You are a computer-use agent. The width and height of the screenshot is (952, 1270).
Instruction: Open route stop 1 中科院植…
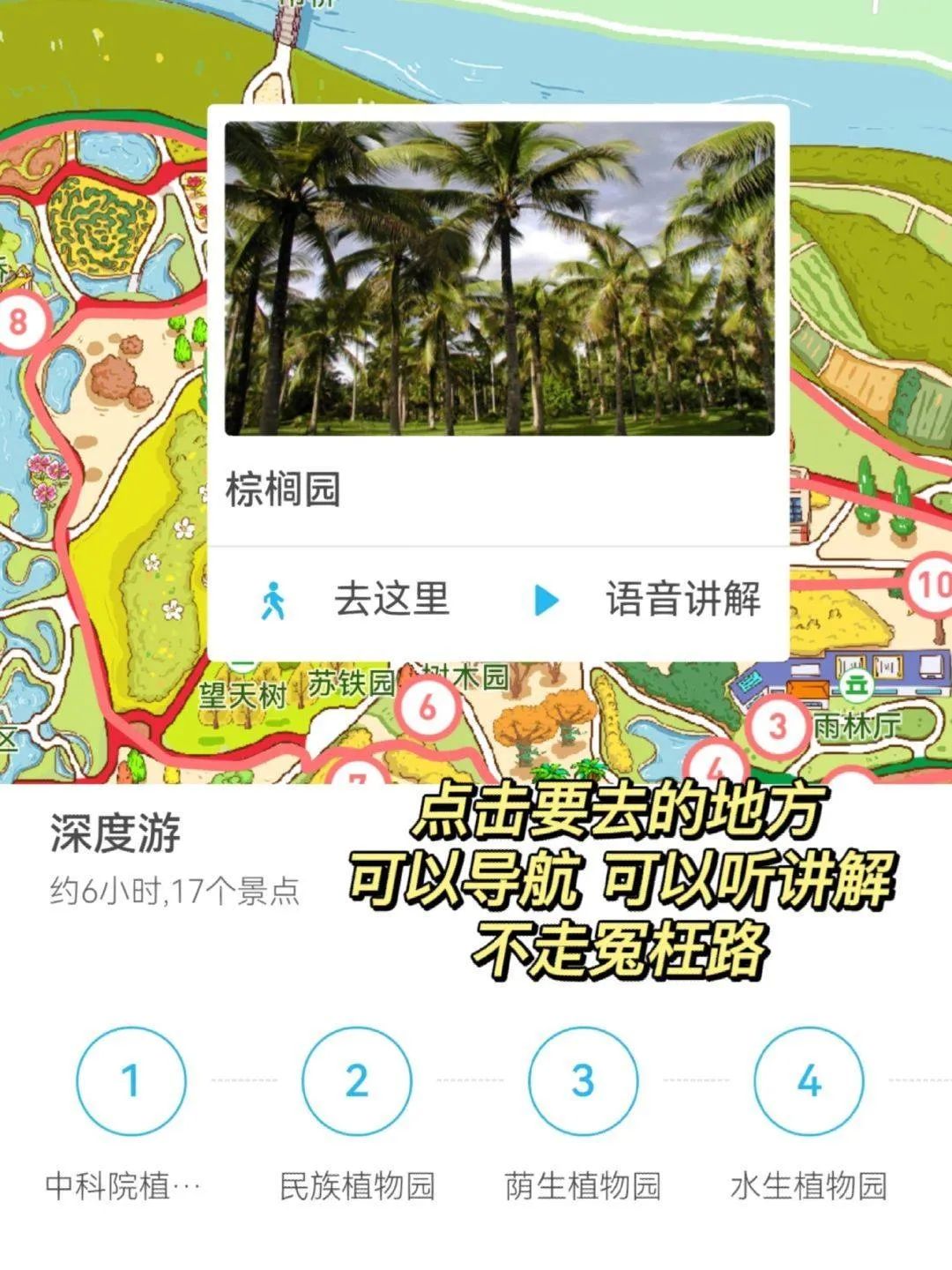(131, 1081)
